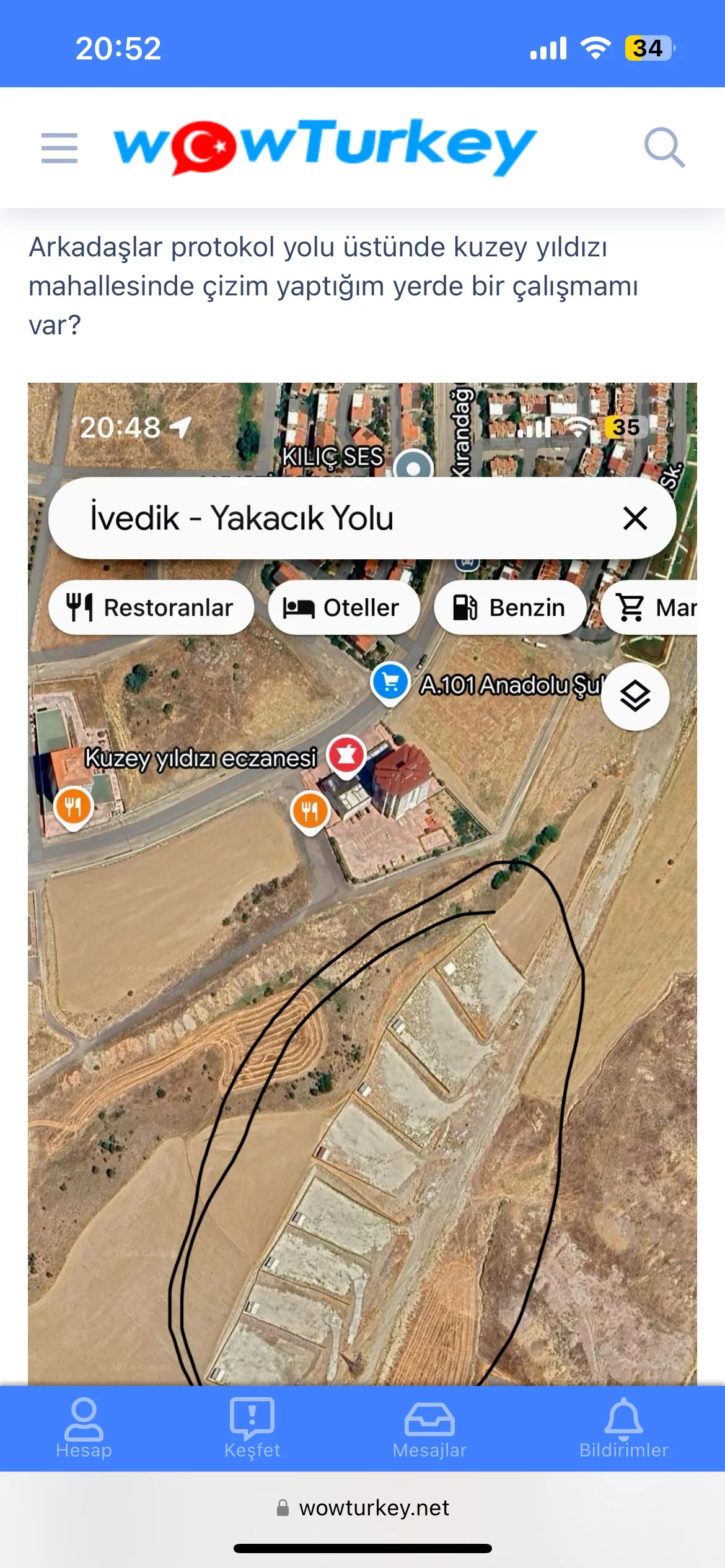Image resolution: width=725 pixels, height=1568 pixels.
Task: Open the Bildirimler tab
Action: click(623, 1427)
